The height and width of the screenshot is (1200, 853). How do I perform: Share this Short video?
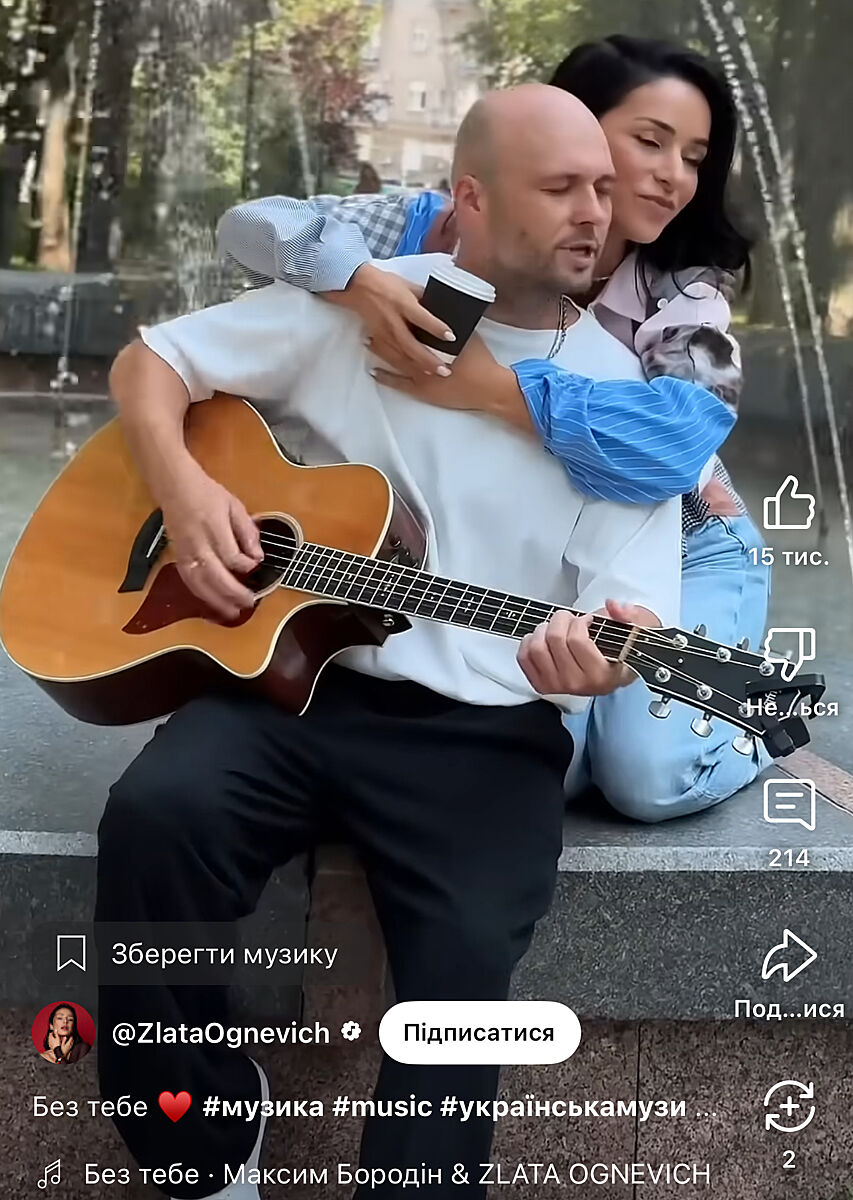[x=789, y=957]
